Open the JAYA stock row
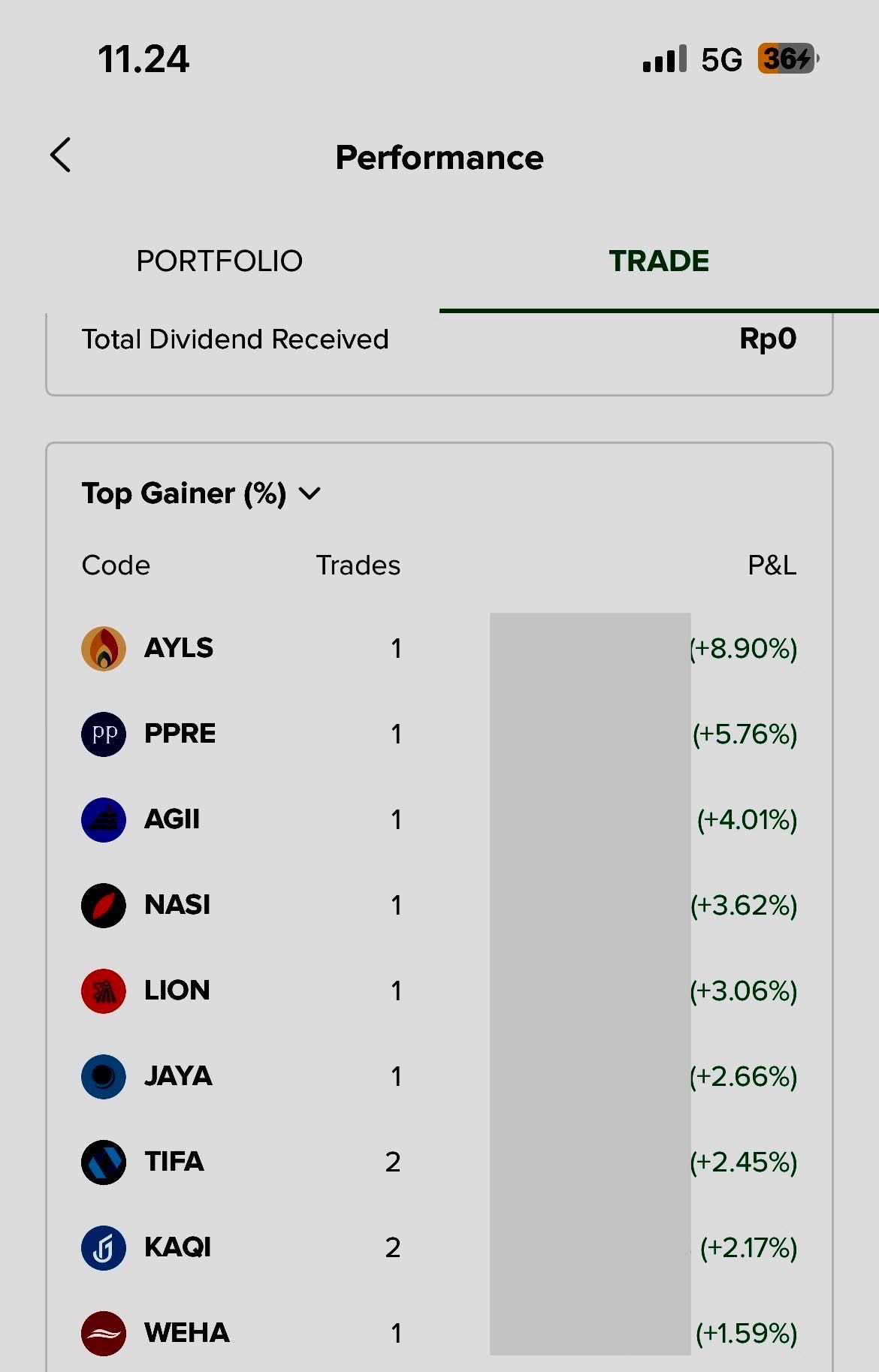 coord(179,1076)
